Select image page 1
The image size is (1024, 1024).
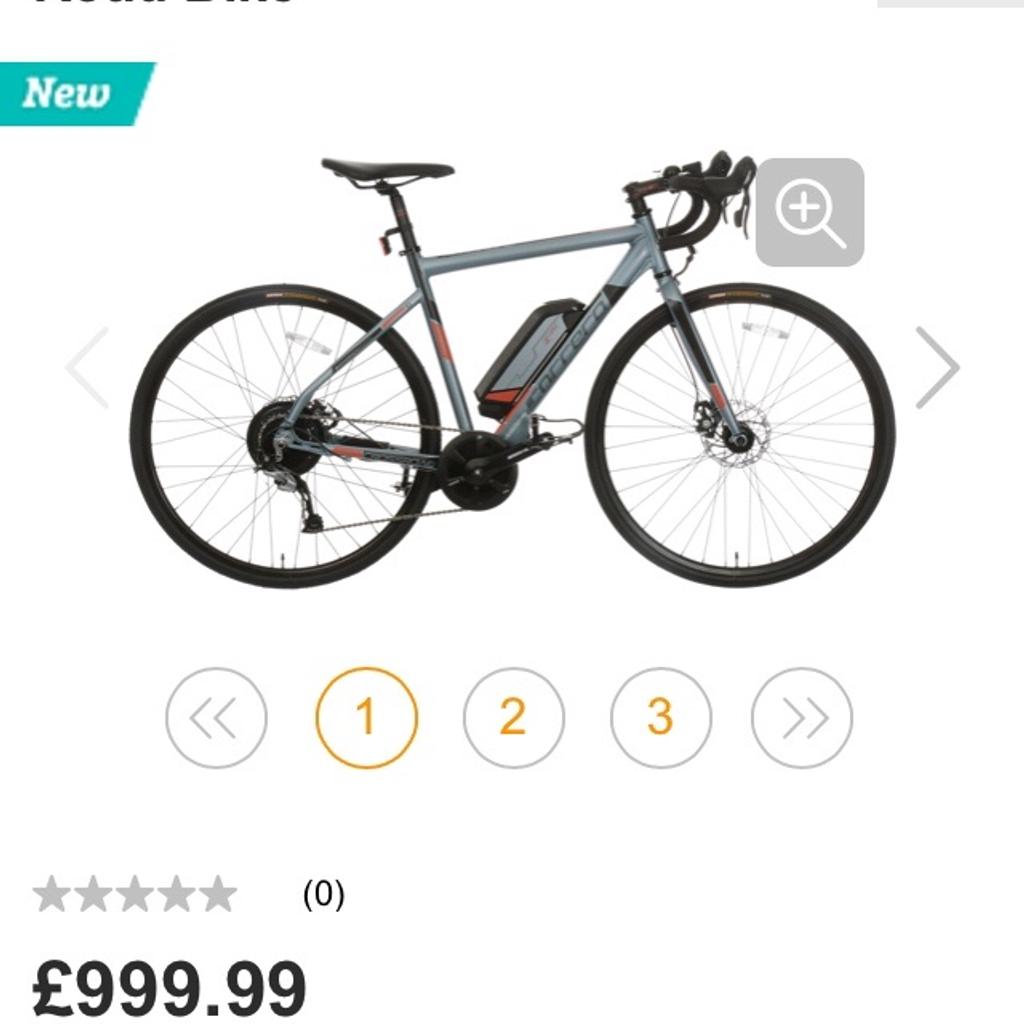[366, 717]
